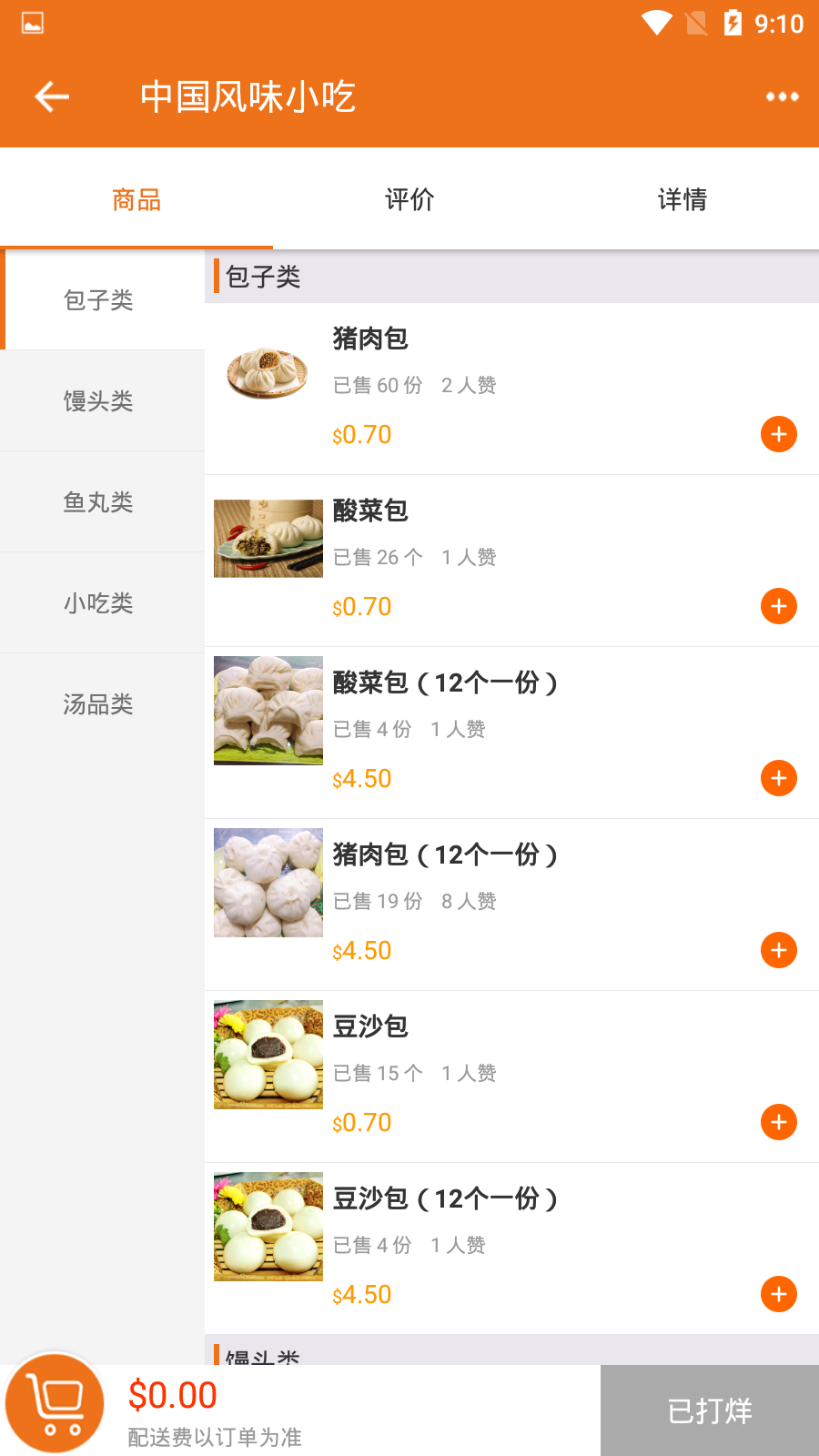Select the 商品 tab
Screen dimensions: 819x1456
click(x=136, y=199)
